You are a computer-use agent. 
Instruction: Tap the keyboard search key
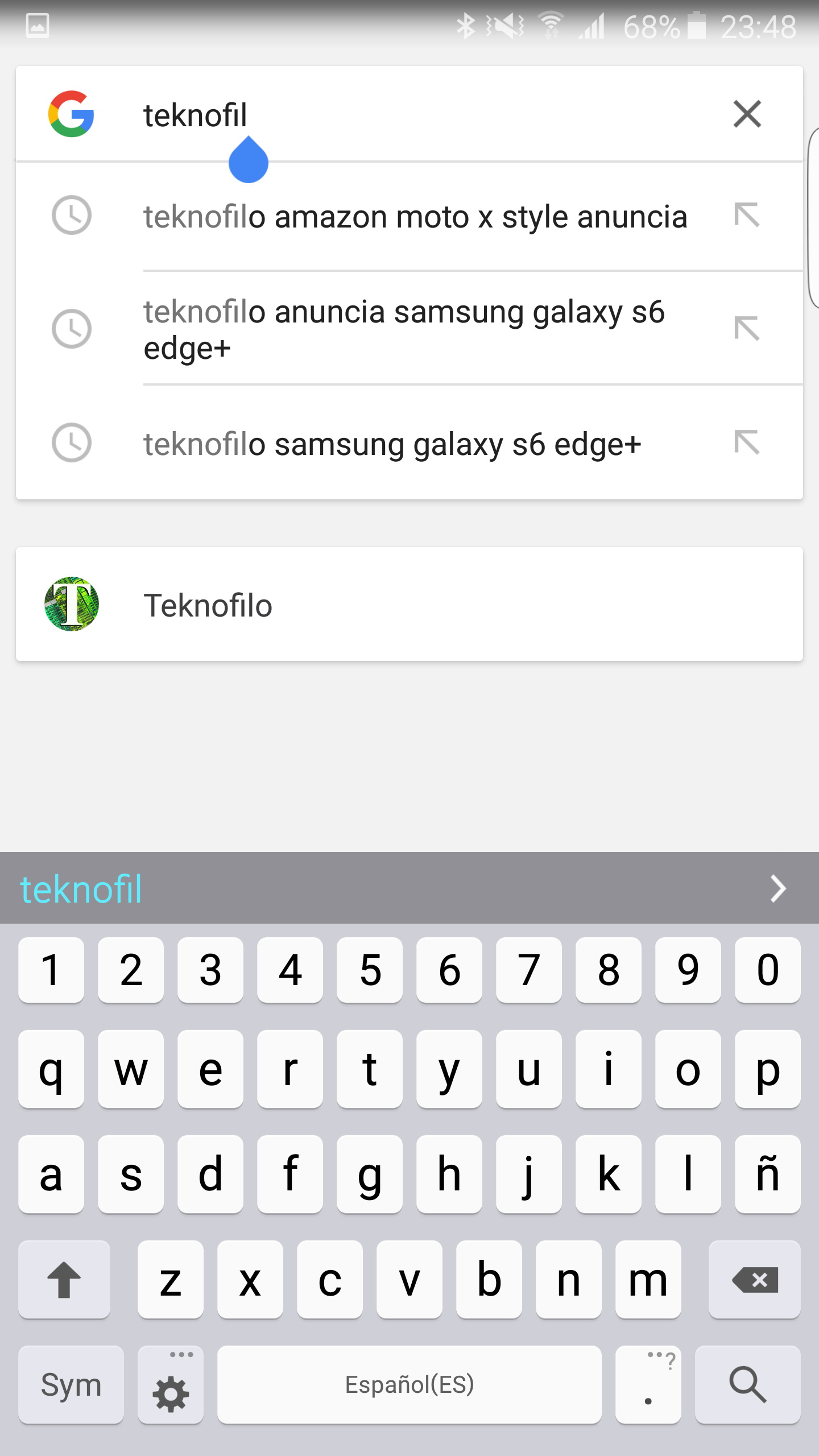(747, 1384)
